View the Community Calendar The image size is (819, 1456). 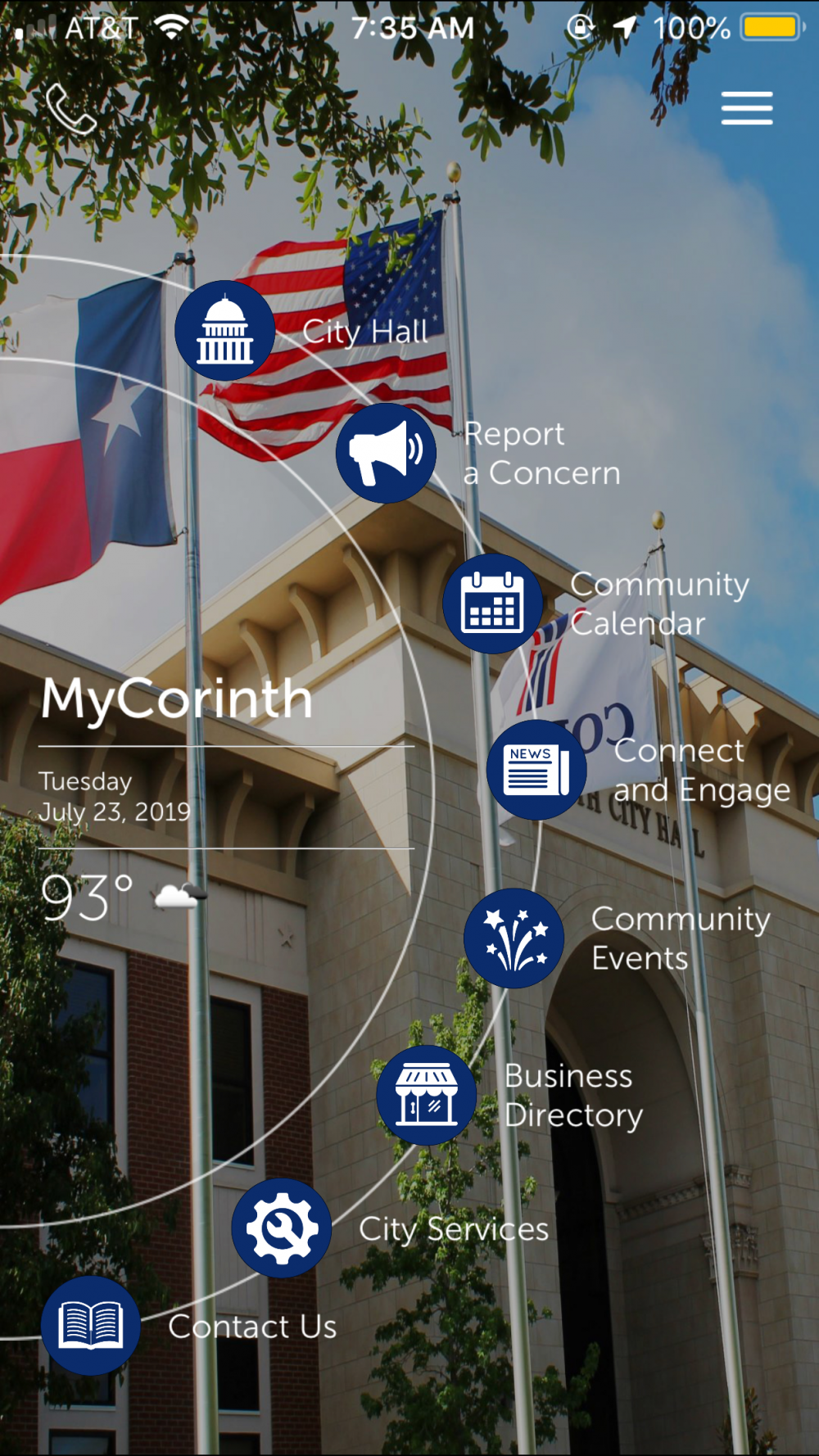coord(492,604)
